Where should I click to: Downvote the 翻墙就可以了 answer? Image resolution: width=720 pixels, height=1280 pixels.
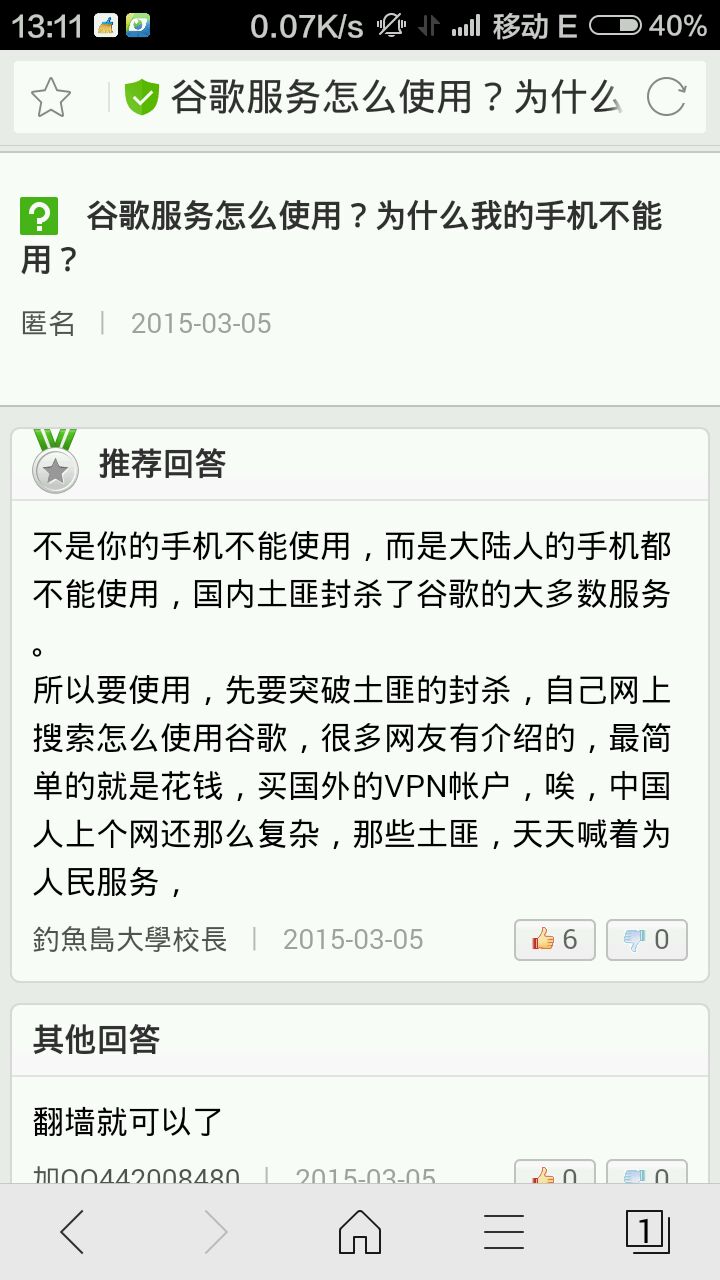(647, 1174)
